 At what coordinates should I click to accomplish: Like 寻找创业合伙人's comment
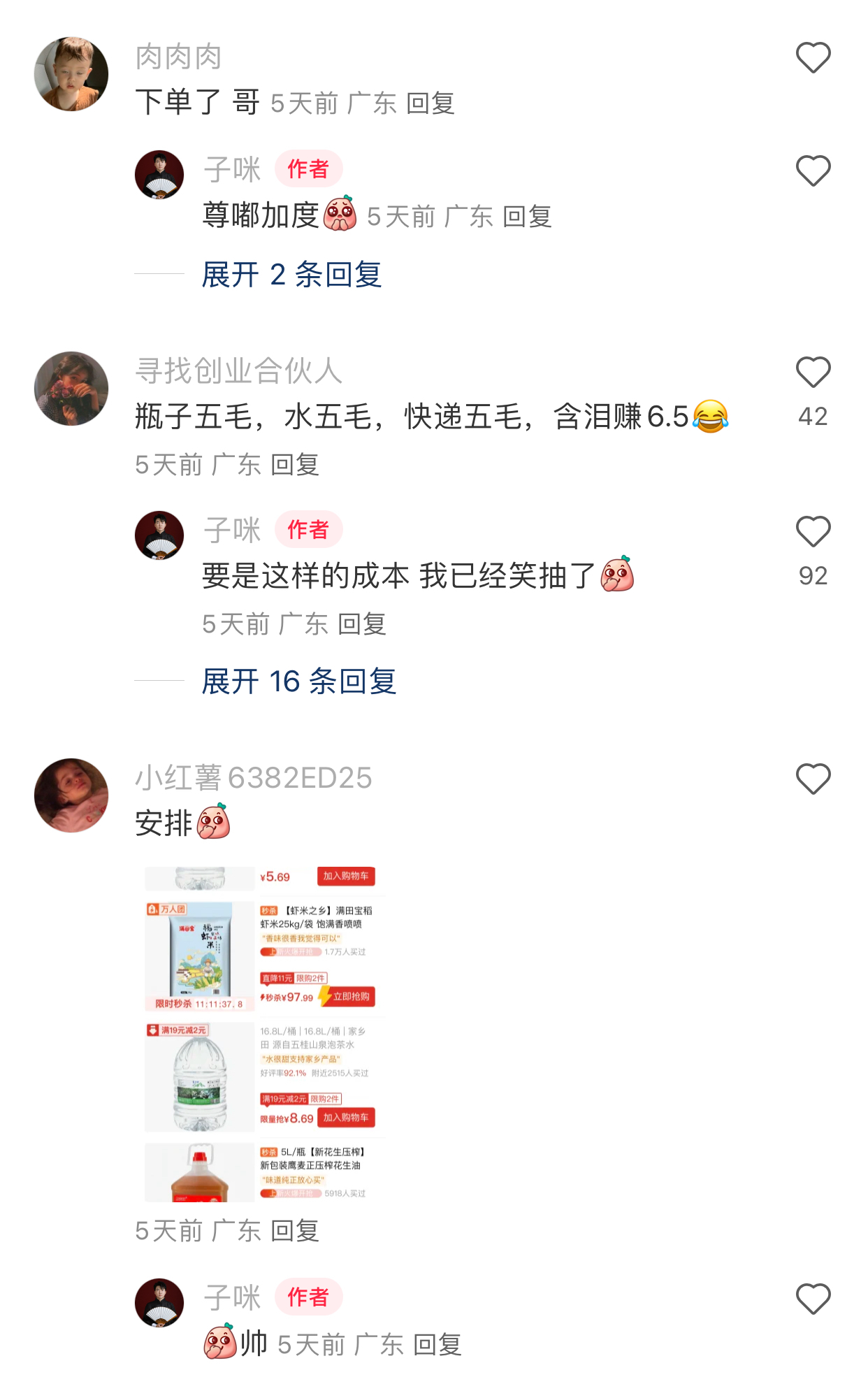[x=813, y=373]
